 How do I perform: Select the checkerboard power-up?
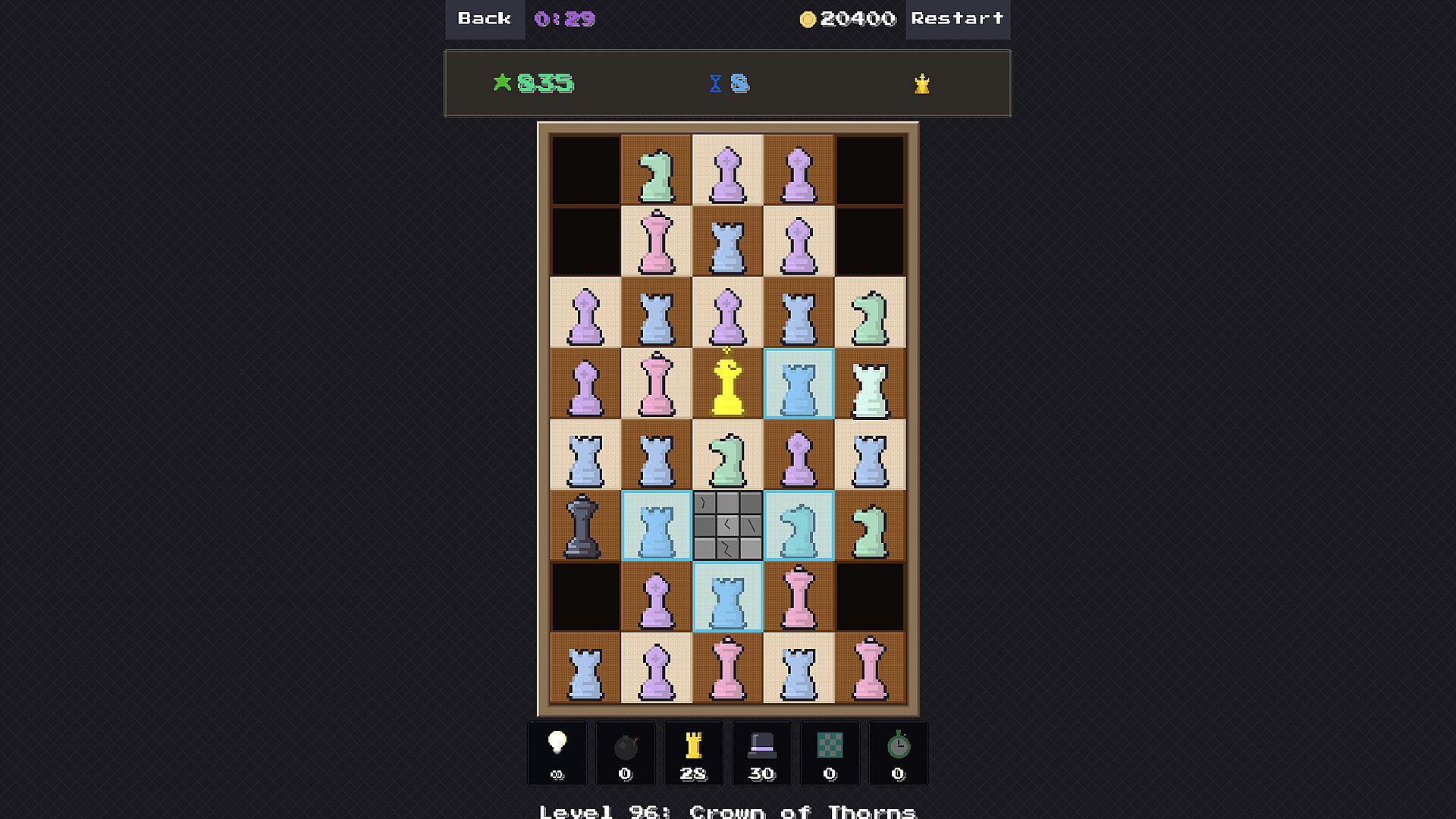tap(830, 753)
